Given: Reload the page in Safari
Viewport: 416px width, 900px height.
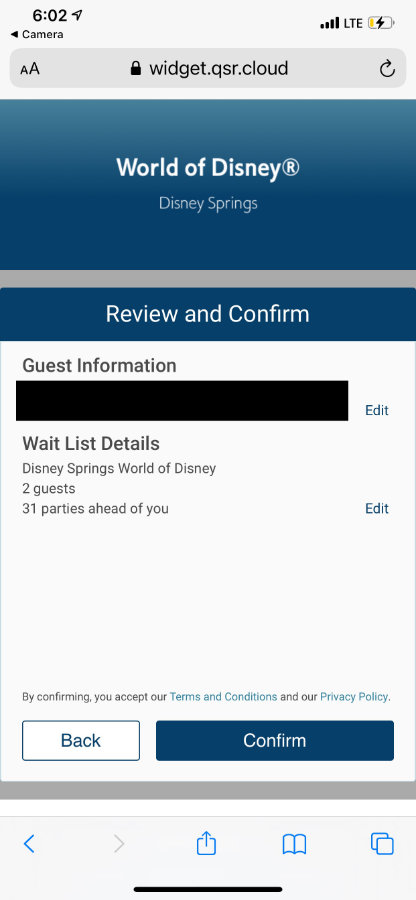Looking at the screenshot, I should click(387, 69).
